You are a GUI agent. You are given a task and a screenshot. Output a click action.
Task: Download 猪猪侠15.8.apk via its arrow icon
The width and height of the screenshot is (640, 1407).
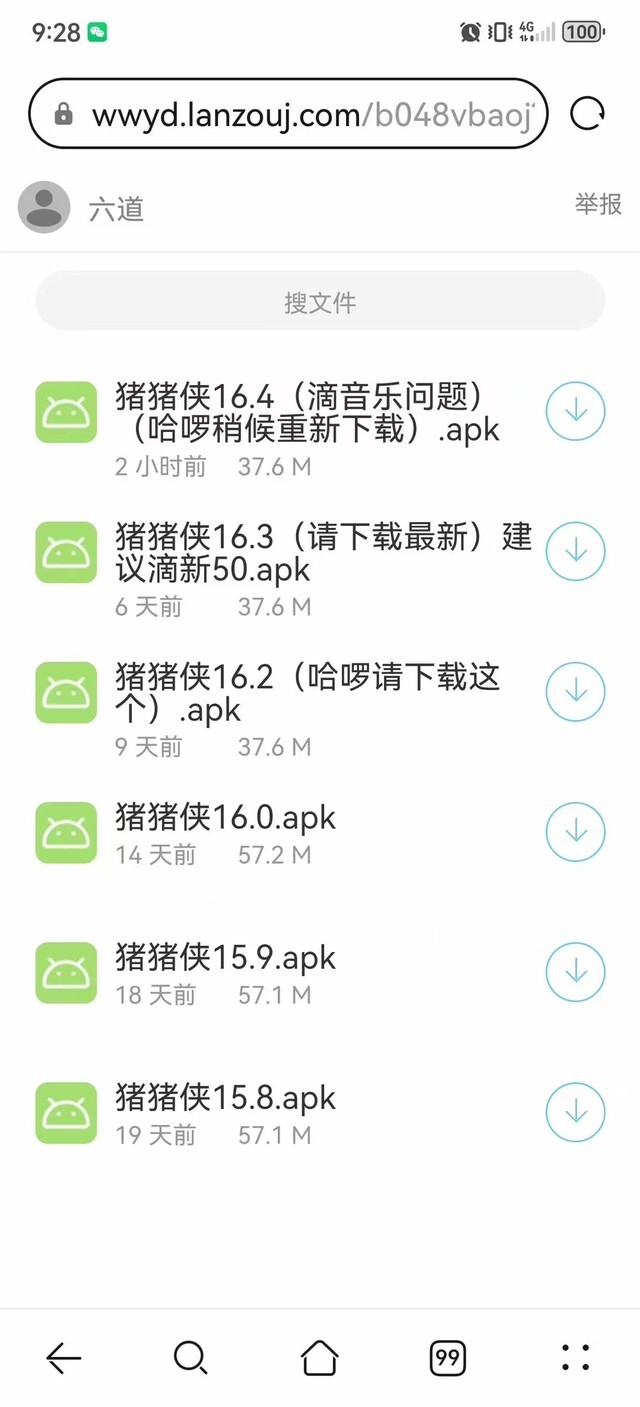[575, 1111]
